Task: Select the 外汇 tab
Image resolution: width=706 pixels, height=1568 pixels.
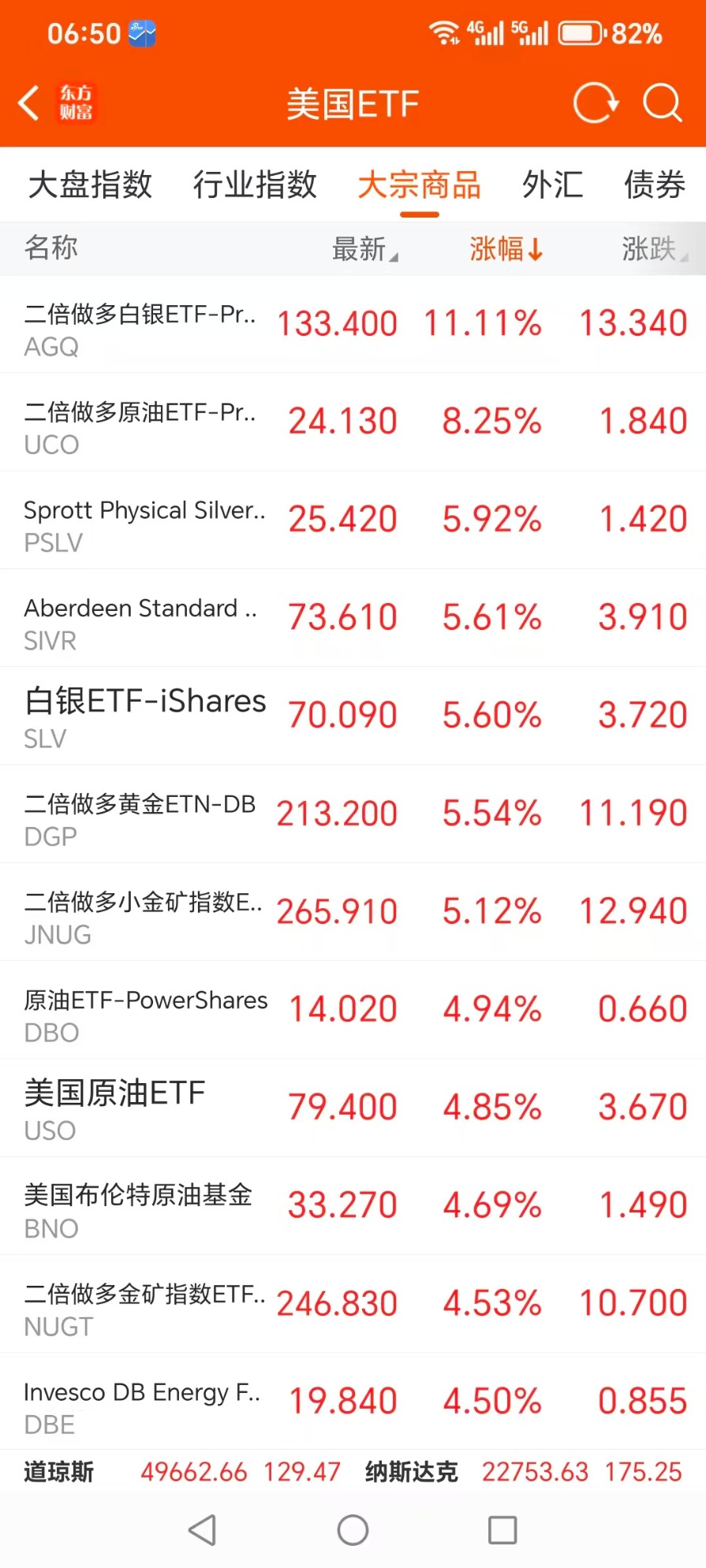Action: click(x=552, y=185)
